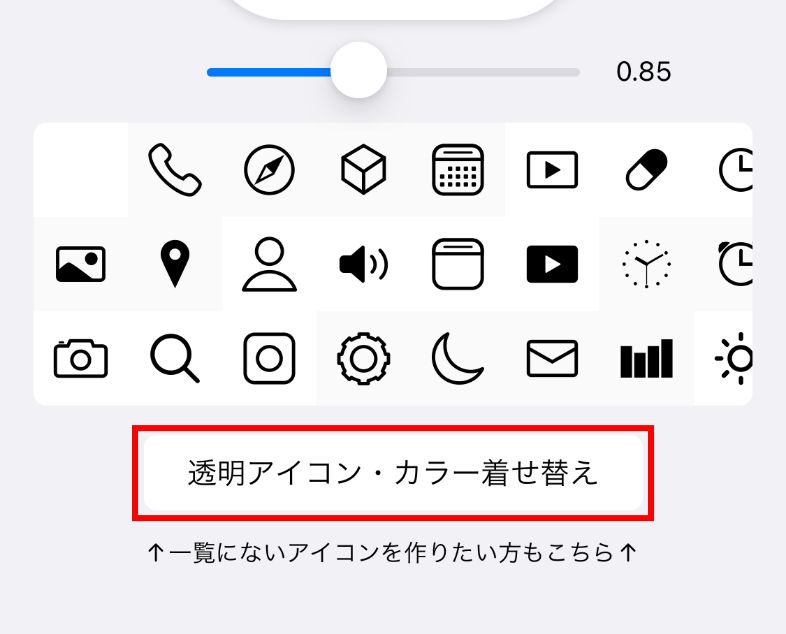The image size is (786, 634).
Task: Choose the map pin icon
Action: [x=175, y=264]
